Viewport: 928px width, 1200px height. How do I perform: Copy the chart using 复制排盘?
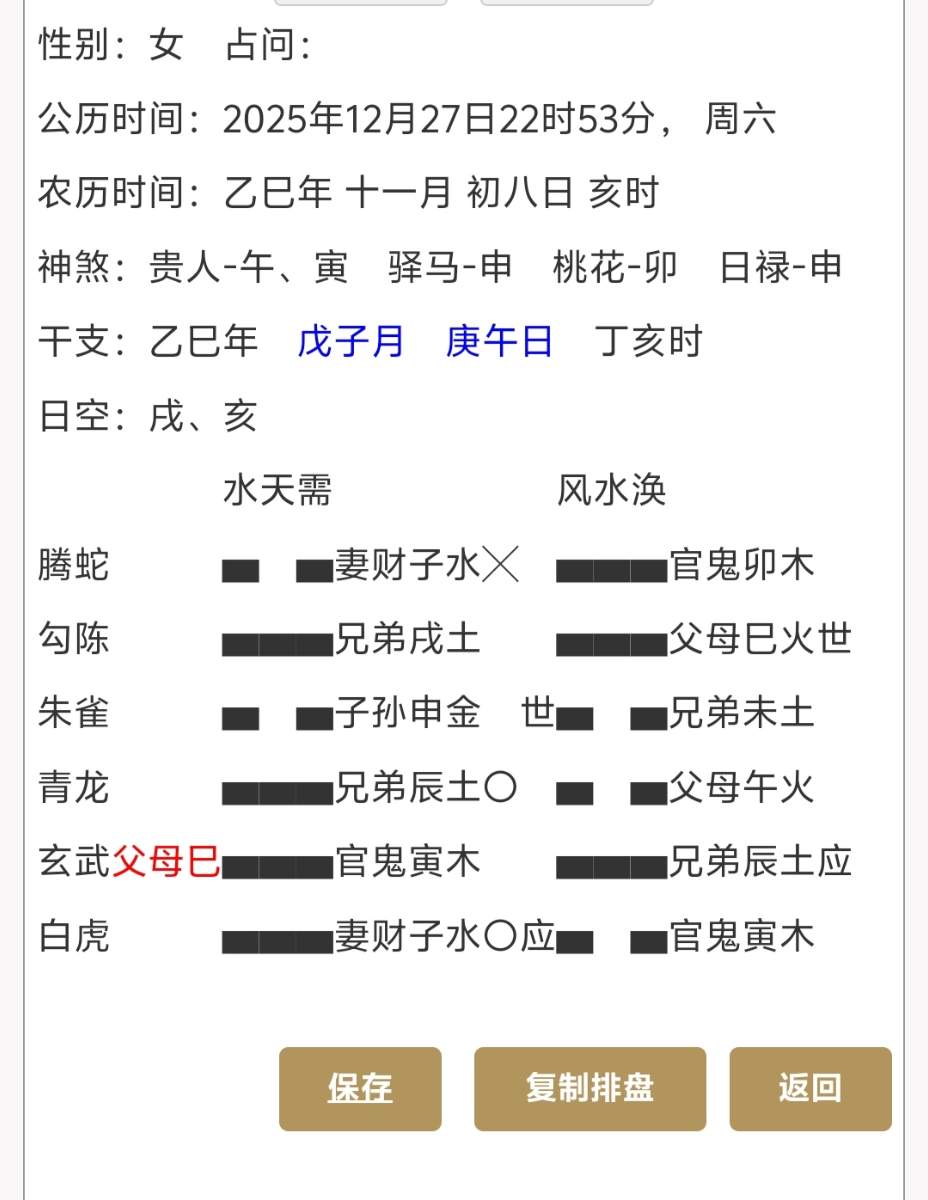[590, 1089]
